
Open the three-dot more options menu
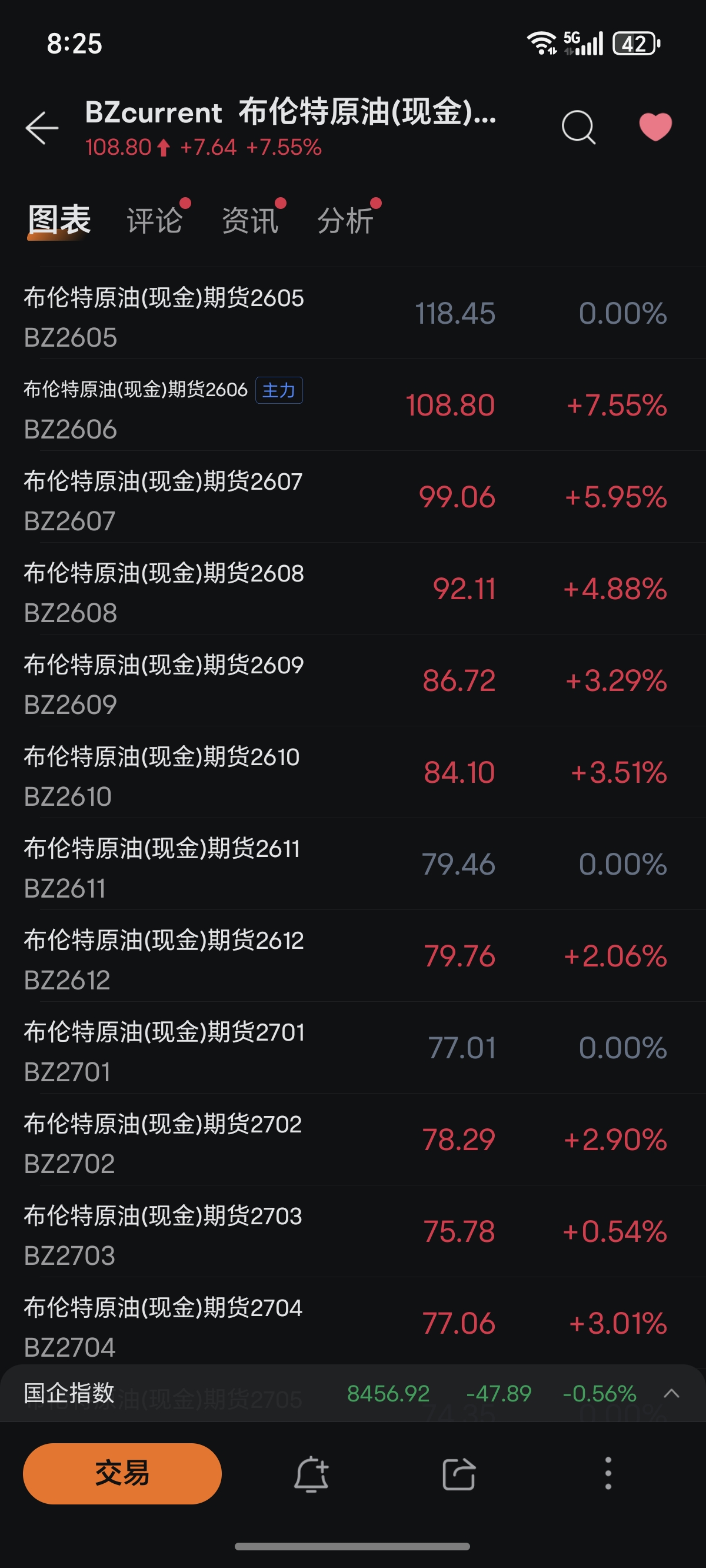click(607, 1474)
